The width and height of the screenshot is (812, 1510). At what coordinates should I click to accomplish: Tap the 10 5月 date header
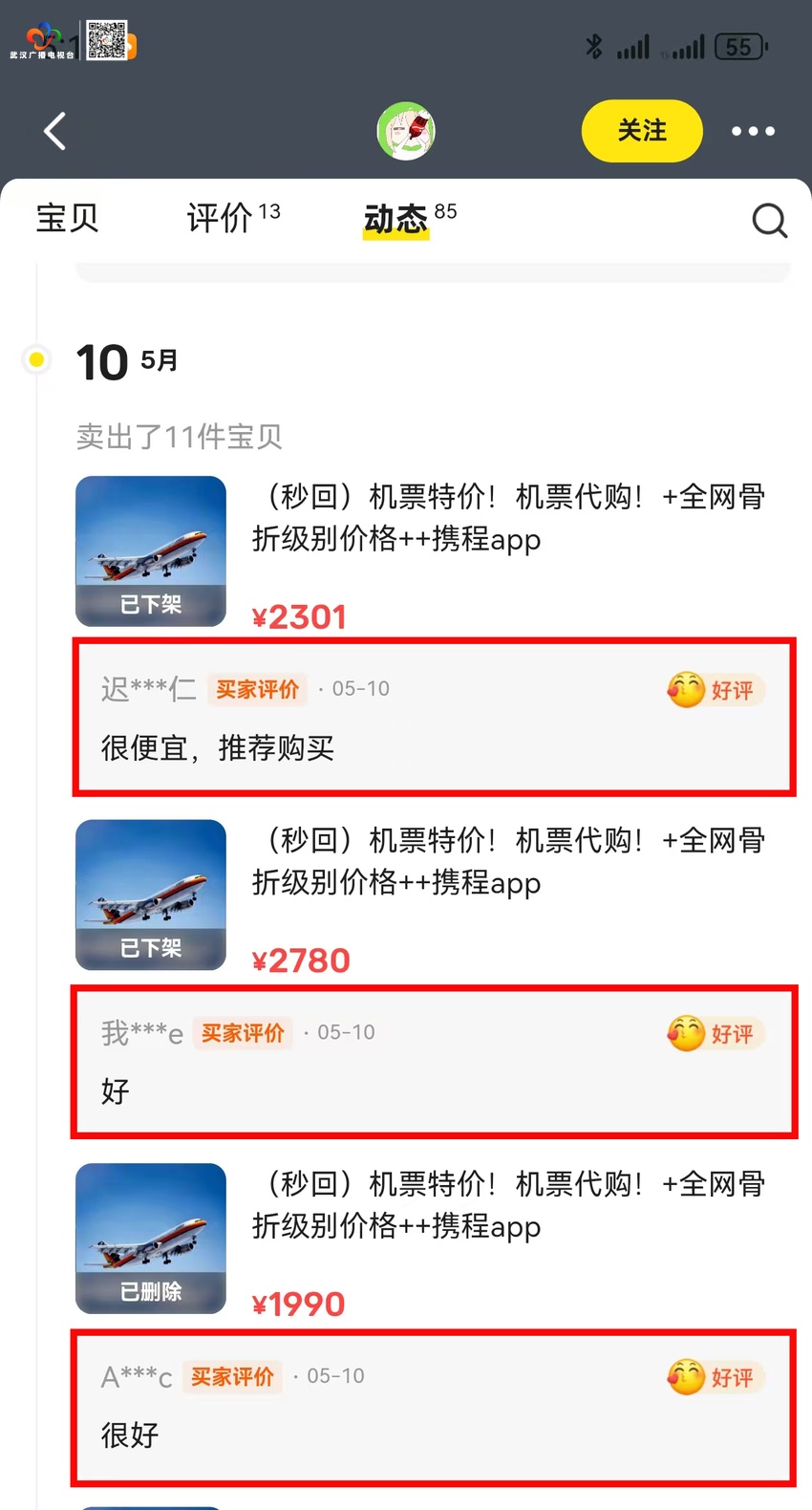(124, 361)
